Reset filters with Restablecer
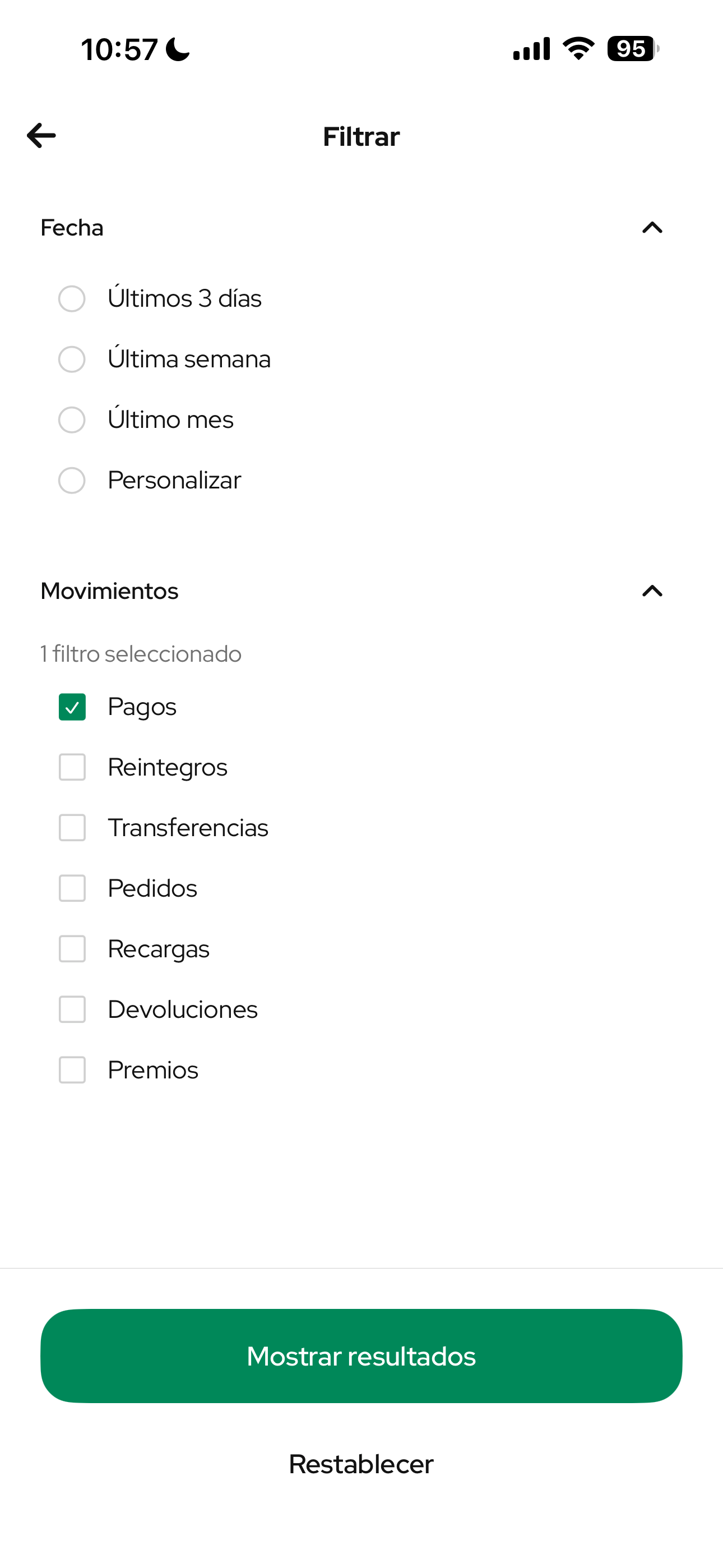Screen dimensions: 723x1568 point(361,1464)
